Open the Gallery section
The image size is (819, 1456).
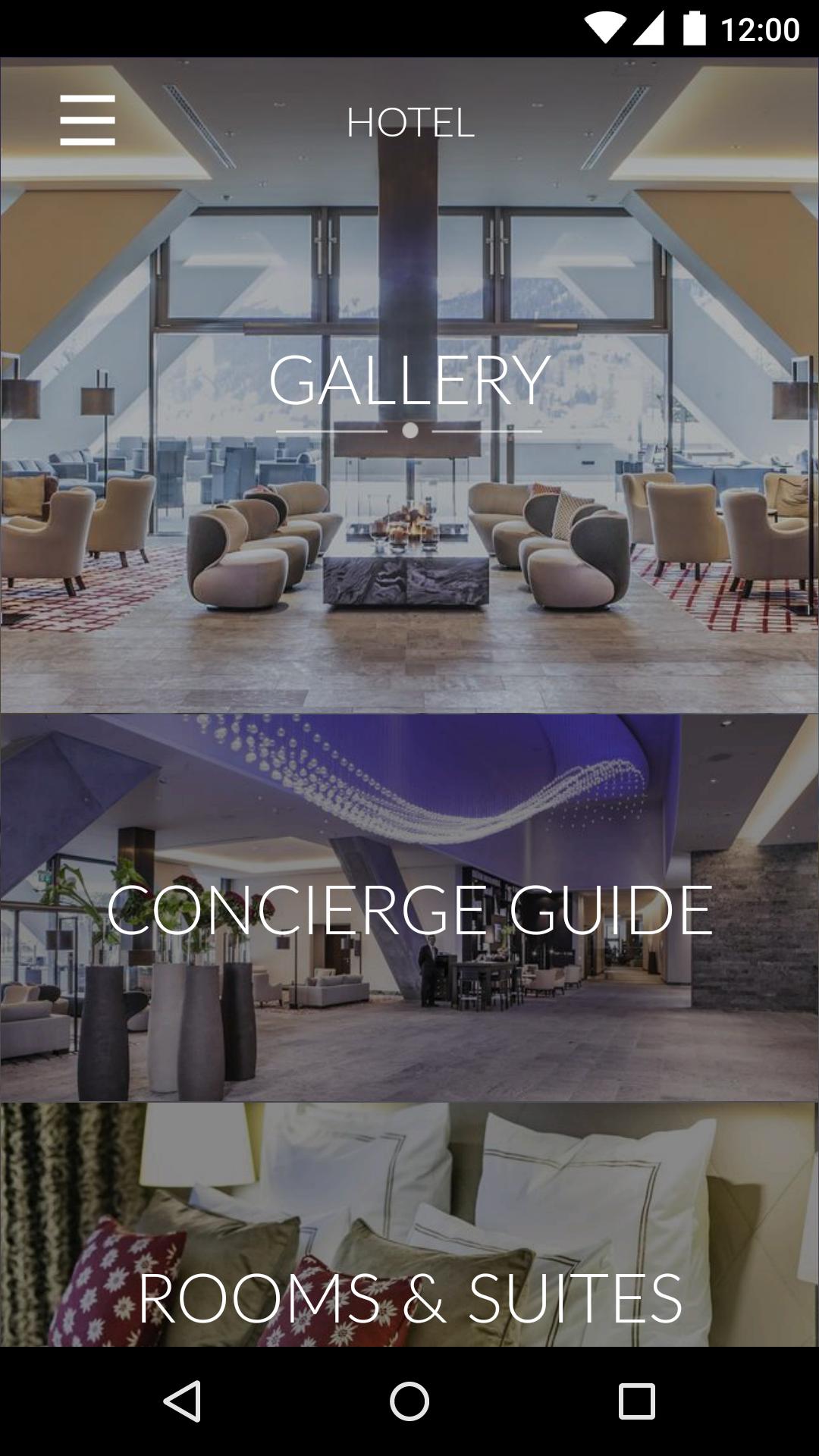tap(409, 381)
